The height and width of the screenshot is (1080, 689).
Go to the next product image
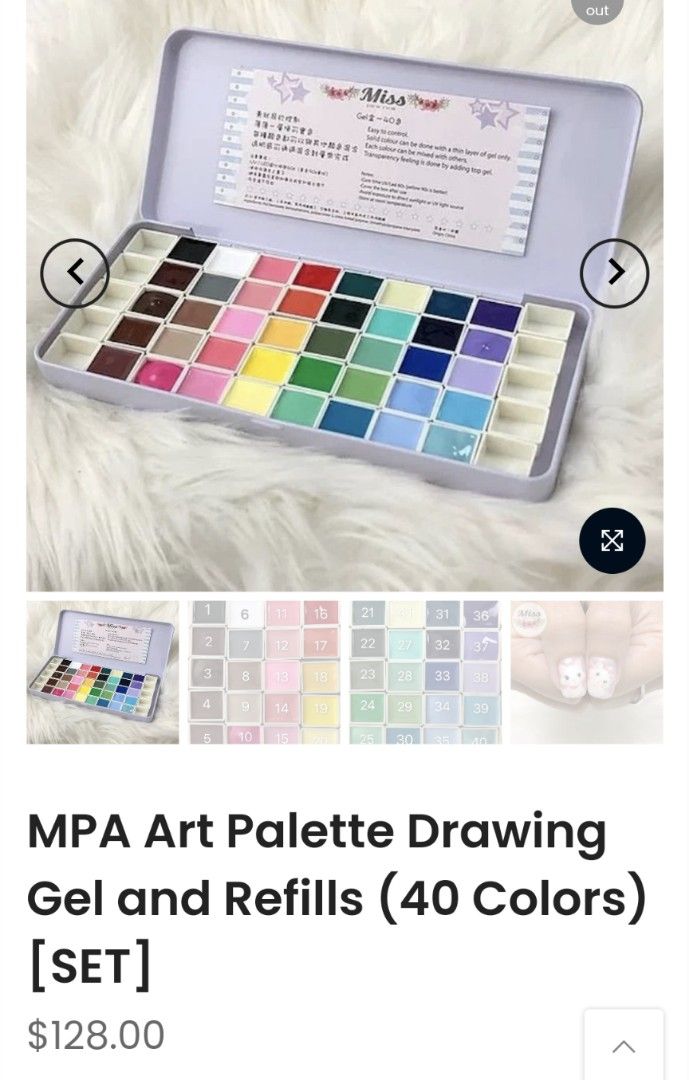click(x=614, y=273)
